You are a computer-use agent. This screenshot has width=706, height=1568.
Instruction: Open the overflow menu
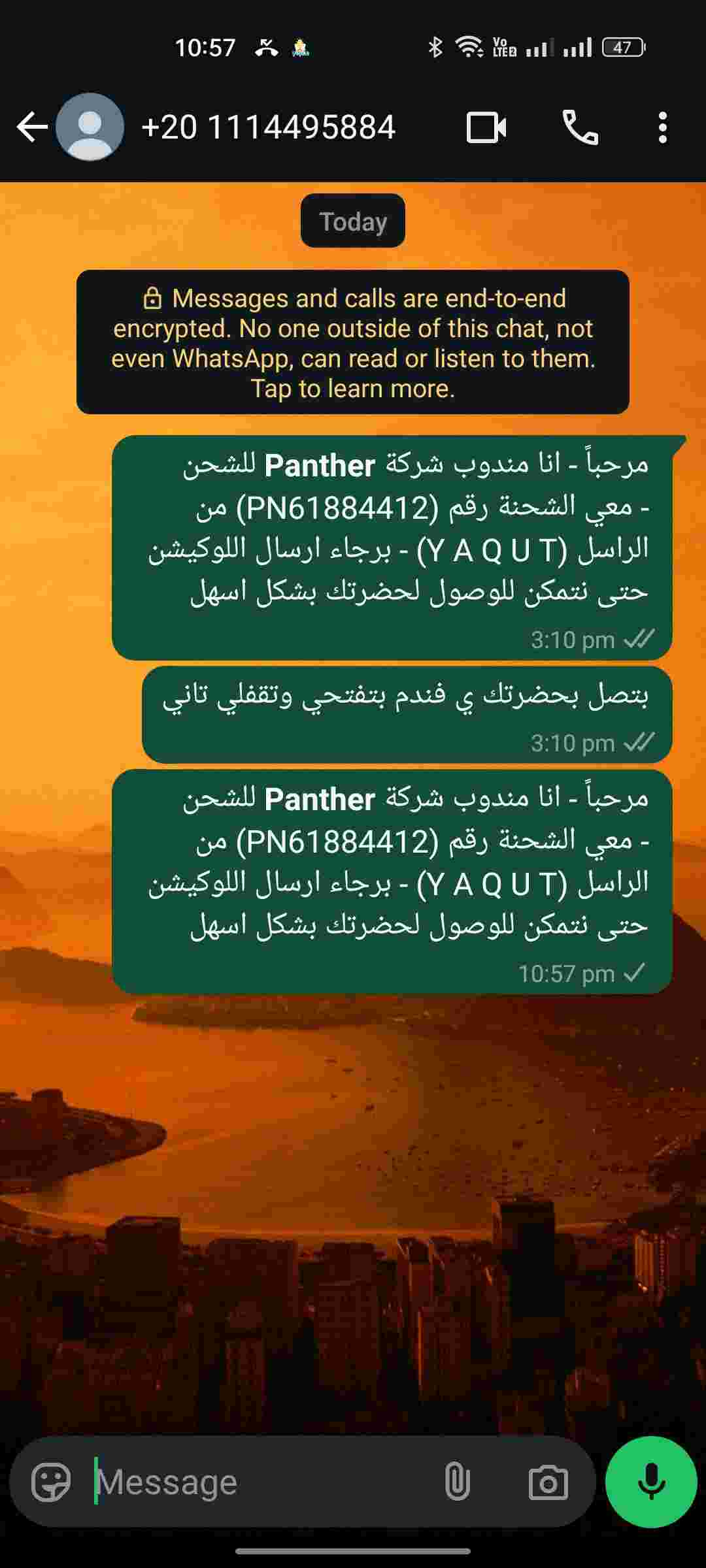[663, 127]
